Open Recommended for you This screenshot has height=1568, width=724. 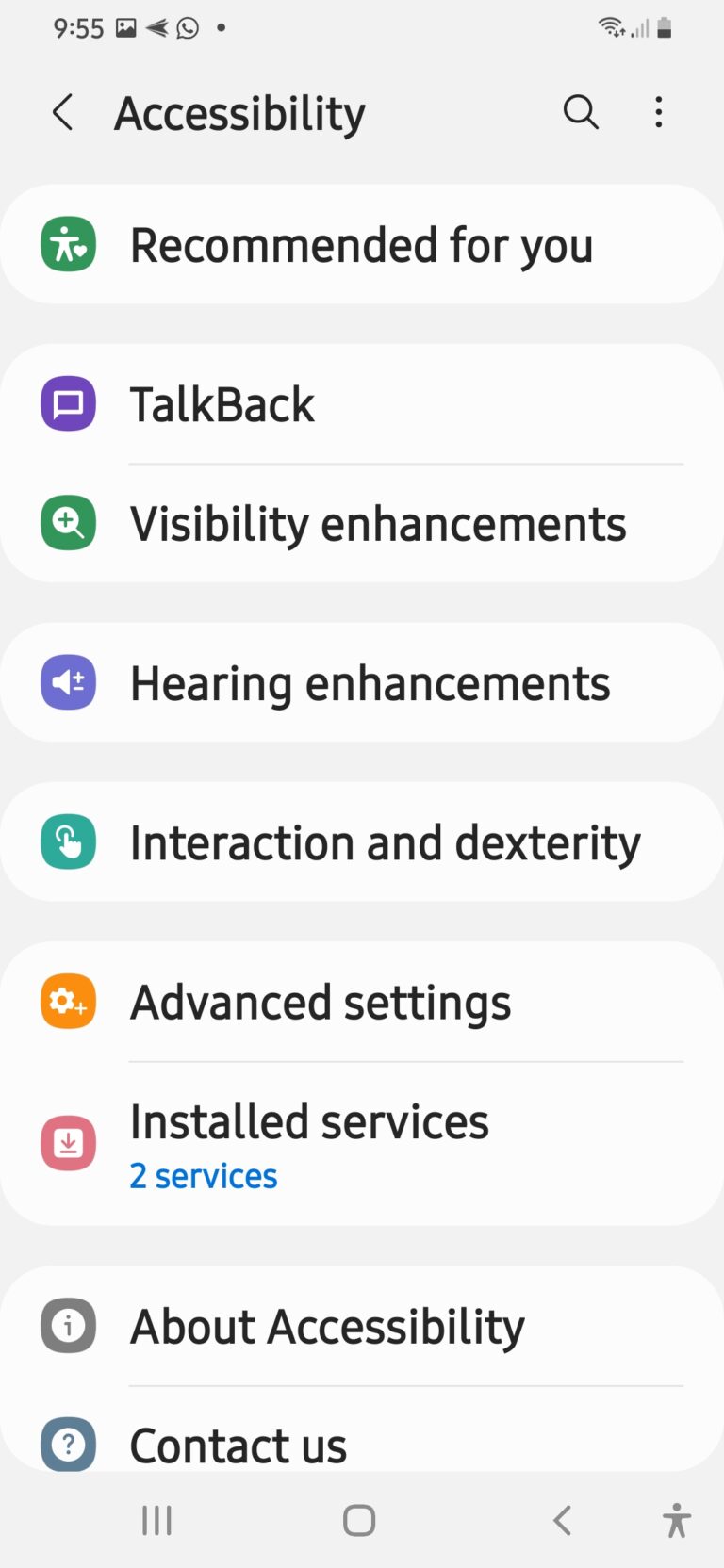362,245
